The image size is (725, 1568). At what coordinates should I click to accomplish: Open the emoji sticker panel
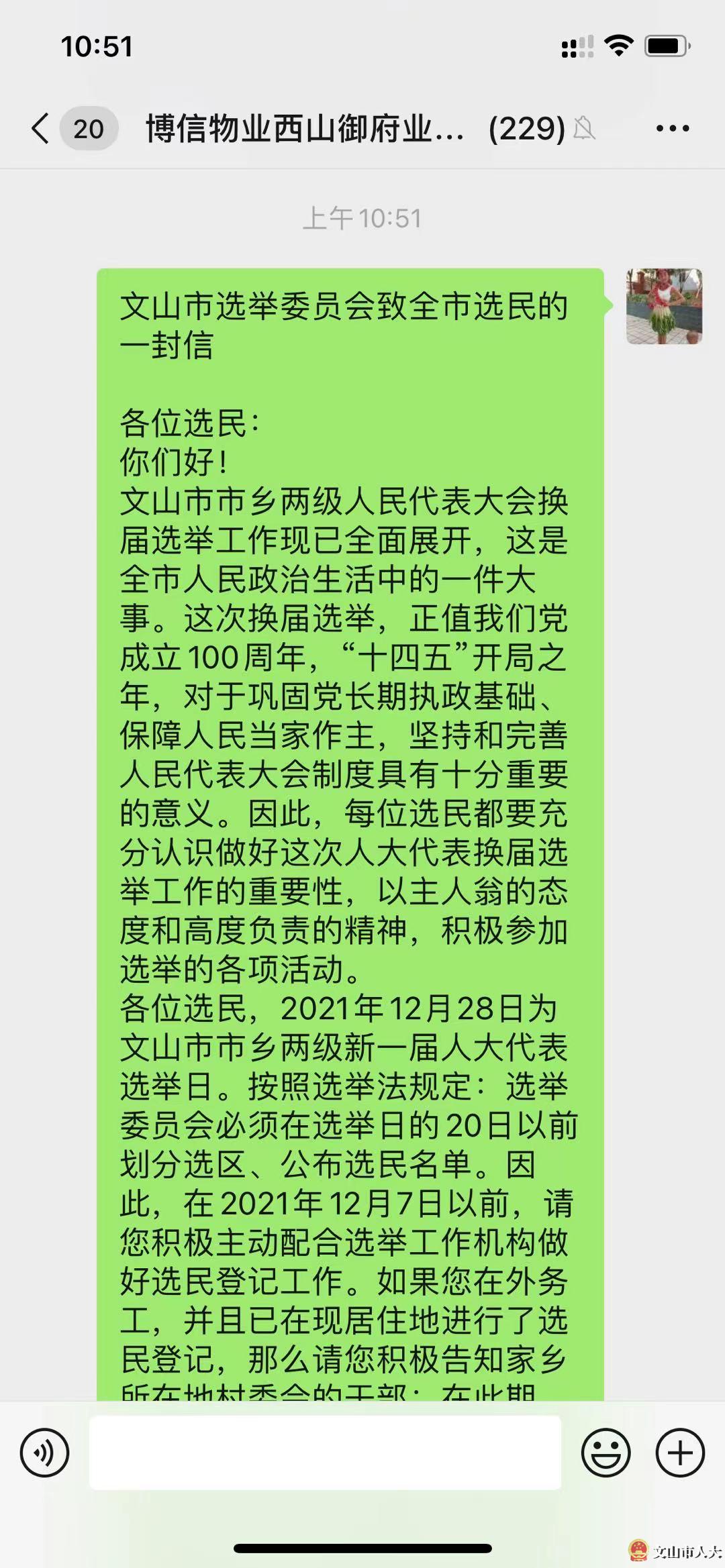[606, 1453]
